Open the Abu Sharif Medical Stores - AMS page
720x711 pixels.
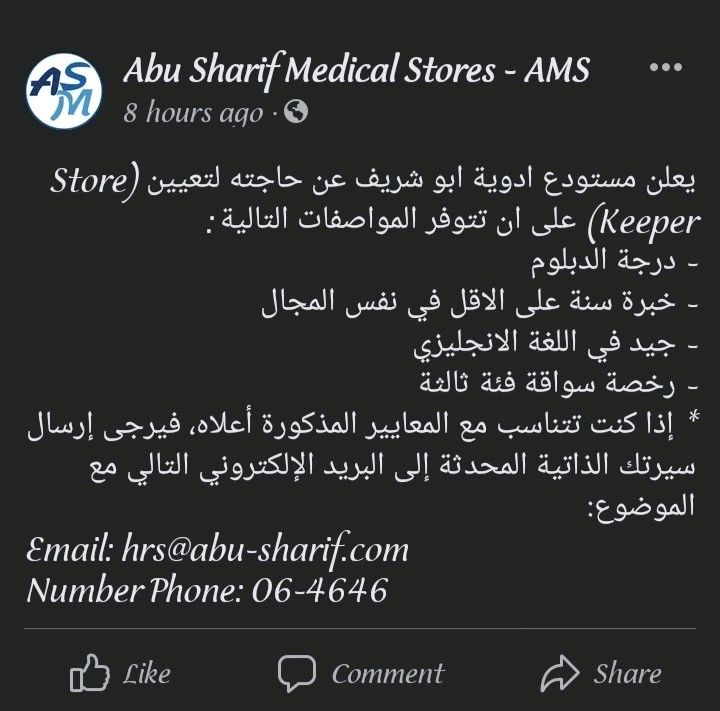click(x=356, y=70)
